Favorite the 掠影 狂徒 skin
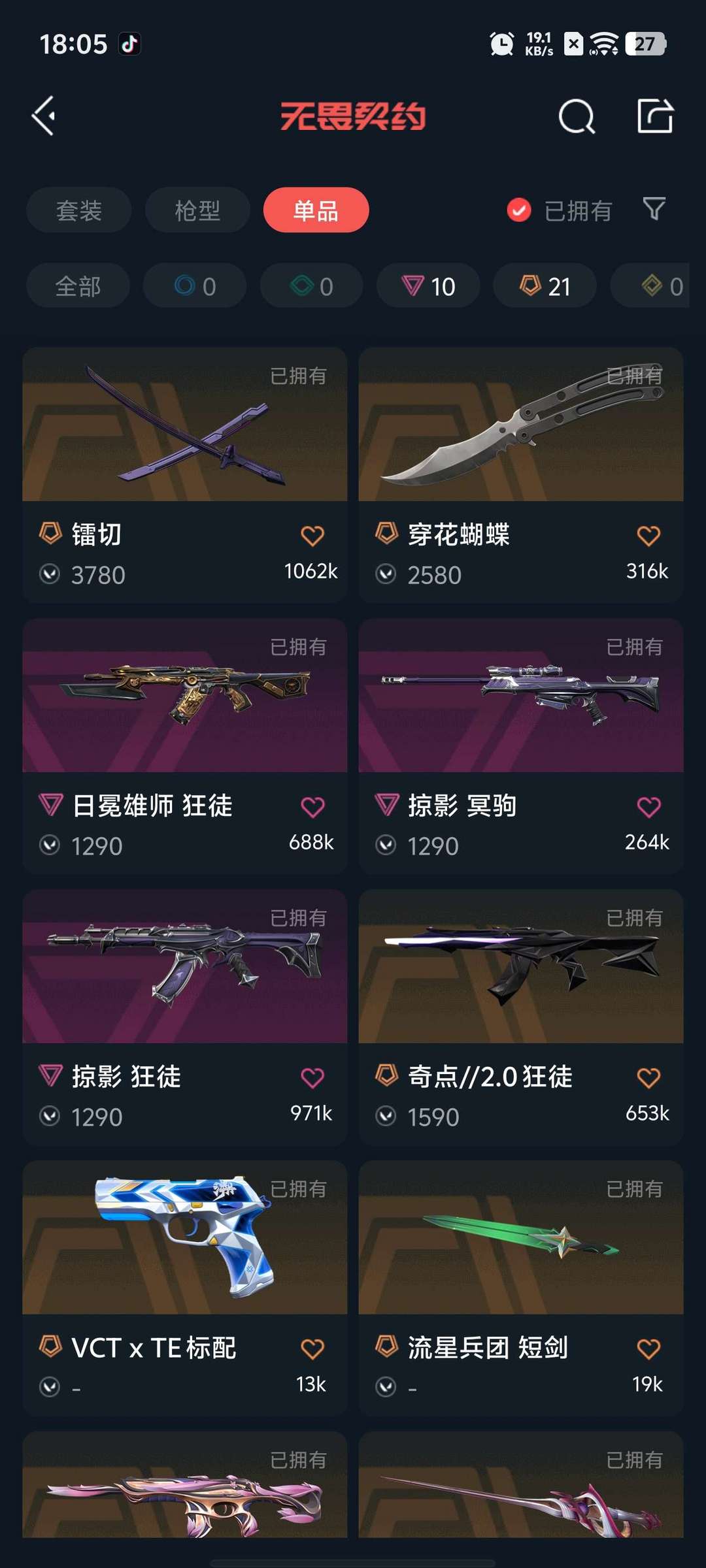The image size is (706, 1568). (x=312, y=1078)
